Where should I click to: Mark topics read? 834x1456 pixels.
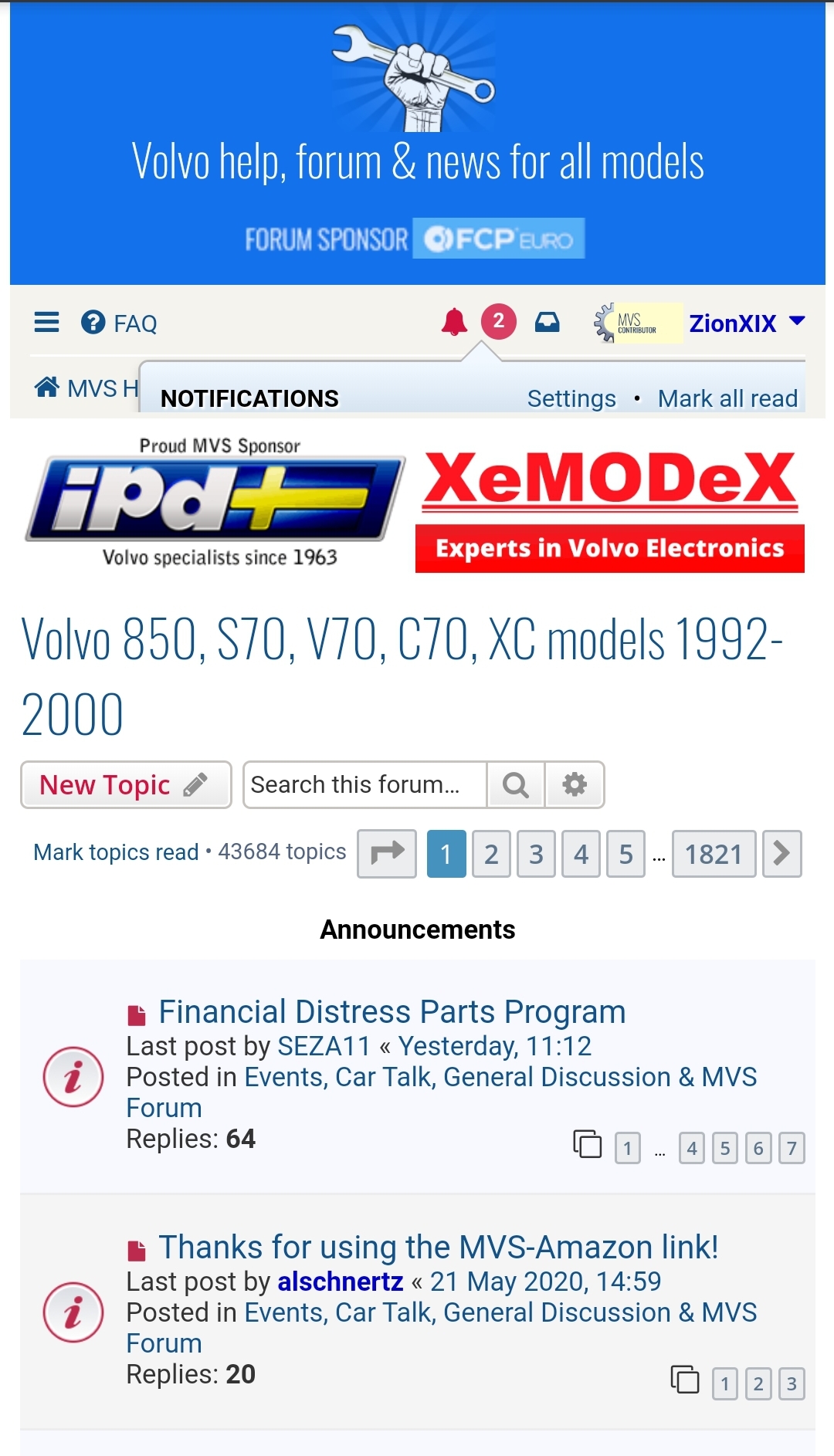click(116, 852)
